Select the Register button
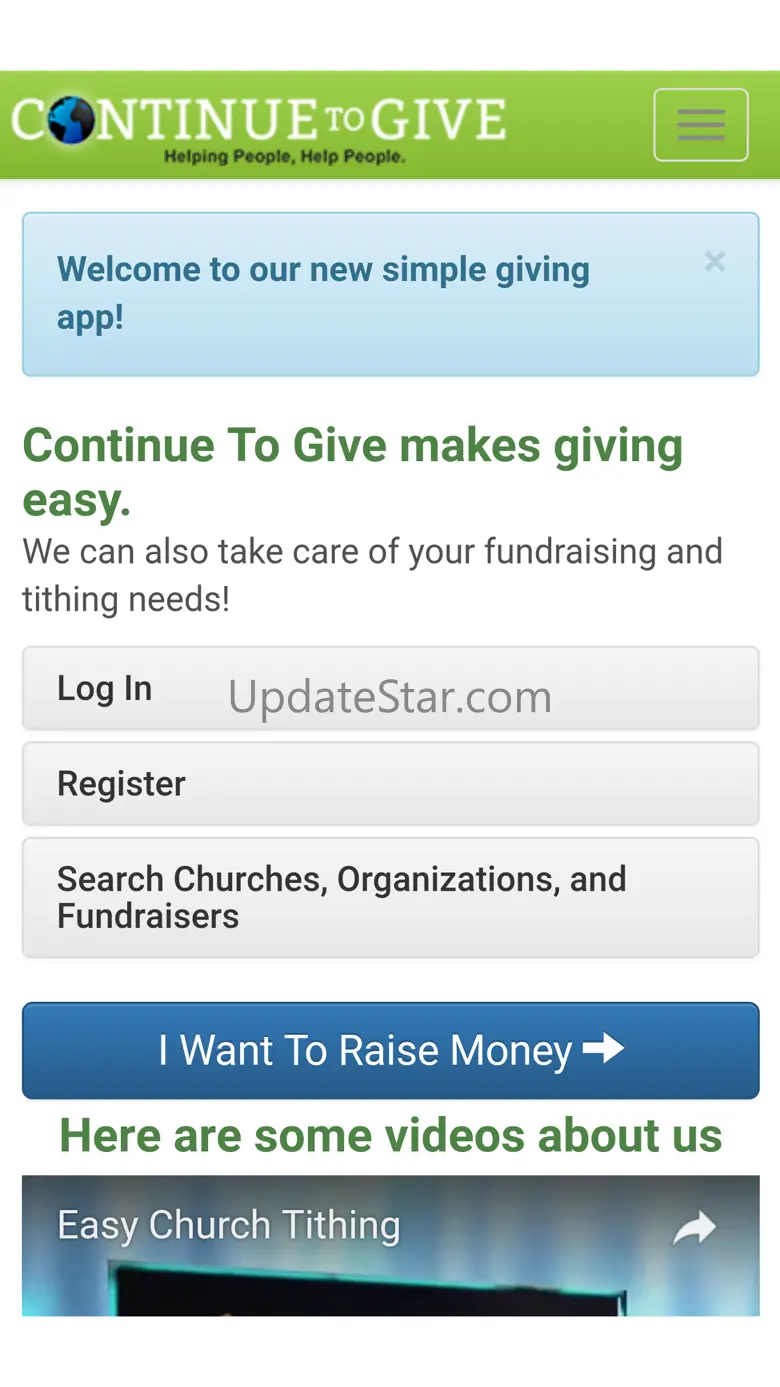 pyautogui.click(x=390, y=784)
